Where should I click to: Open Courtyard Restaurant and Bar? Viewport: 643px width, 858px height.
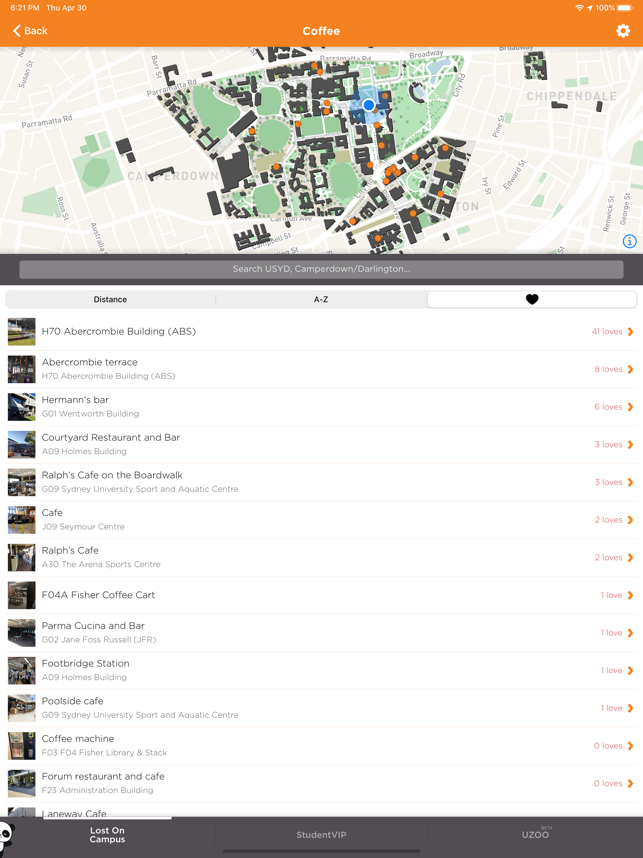pyautogui.click(x=320, y=445)
